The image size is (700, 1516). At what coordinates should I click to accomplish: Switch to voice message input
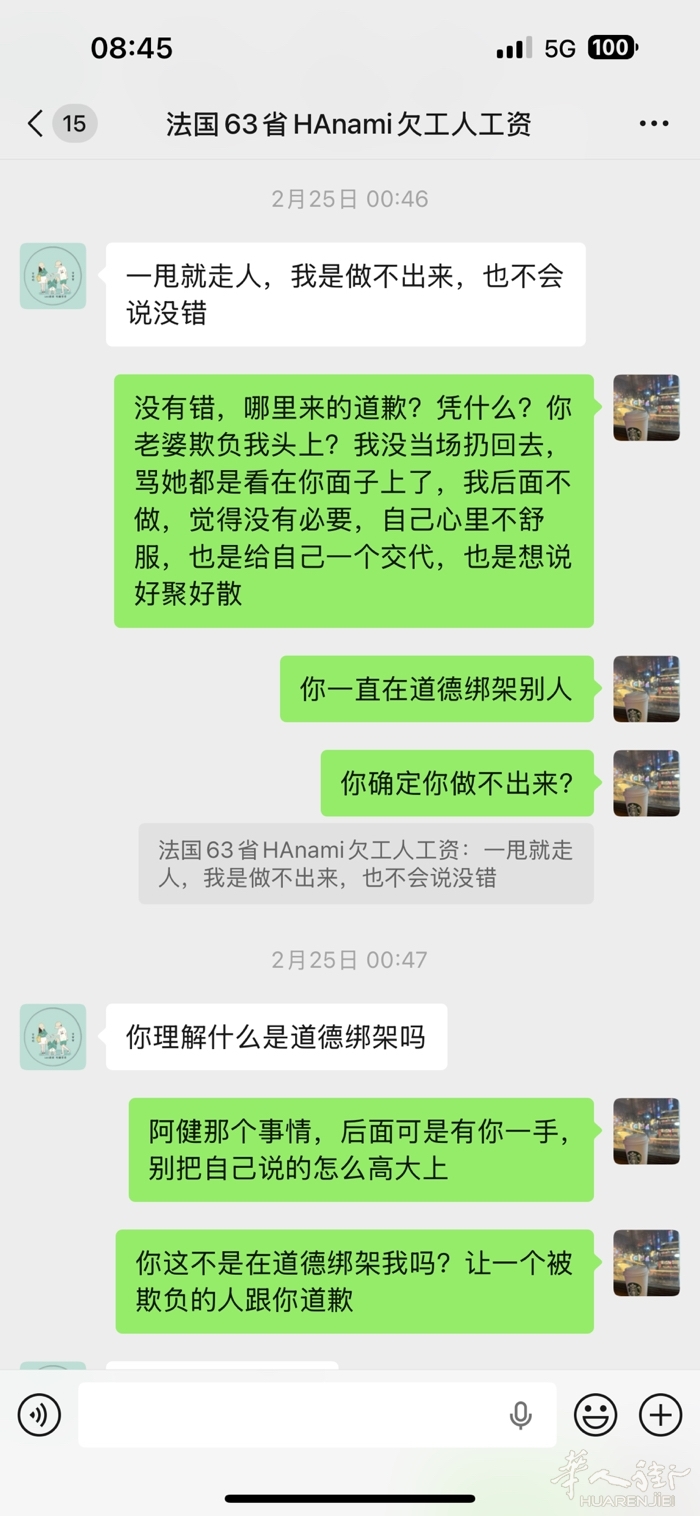pos(39,1415)
